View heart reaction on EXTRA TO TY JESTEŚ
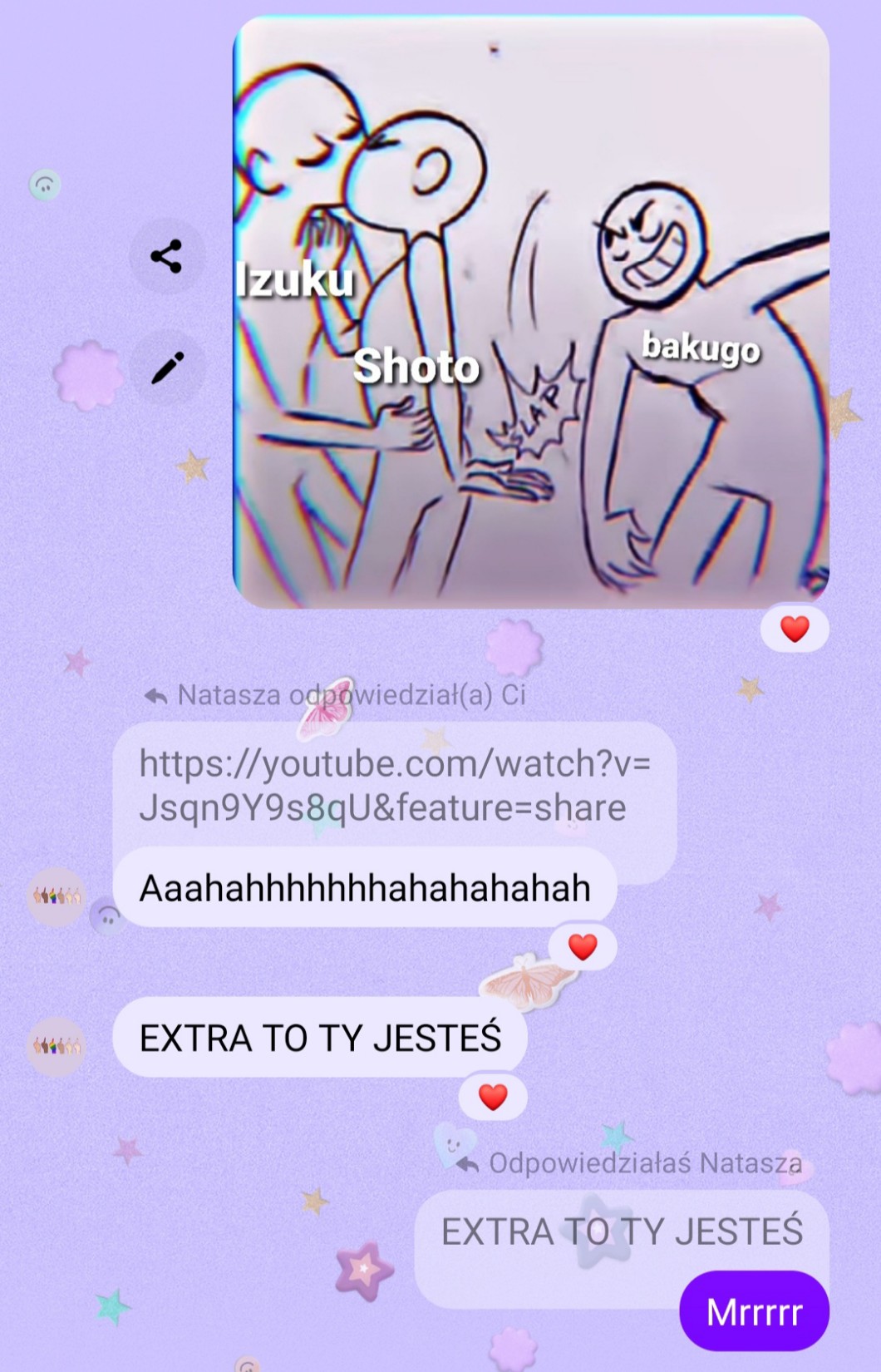Image resolution: width=881 pixels, height=1372 pixels. pos(493,1097)
